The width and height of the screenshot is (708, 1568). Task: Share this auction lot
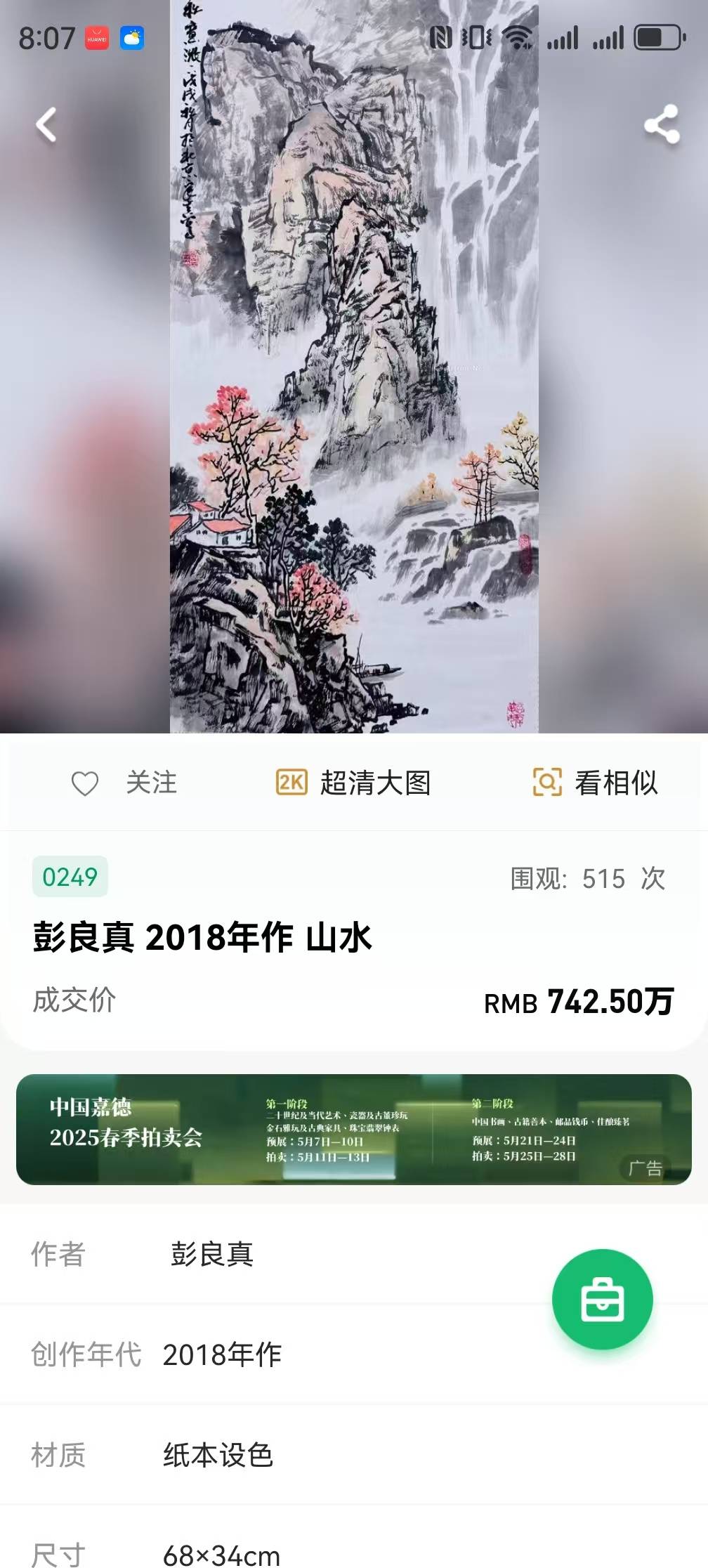[x=661, y=125]
